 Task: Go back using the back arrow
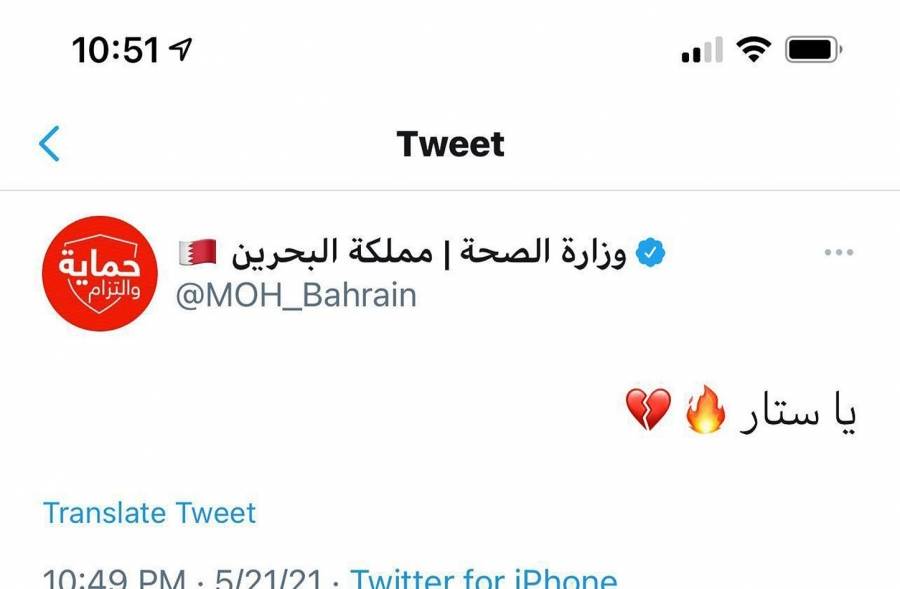pos(49,144)
